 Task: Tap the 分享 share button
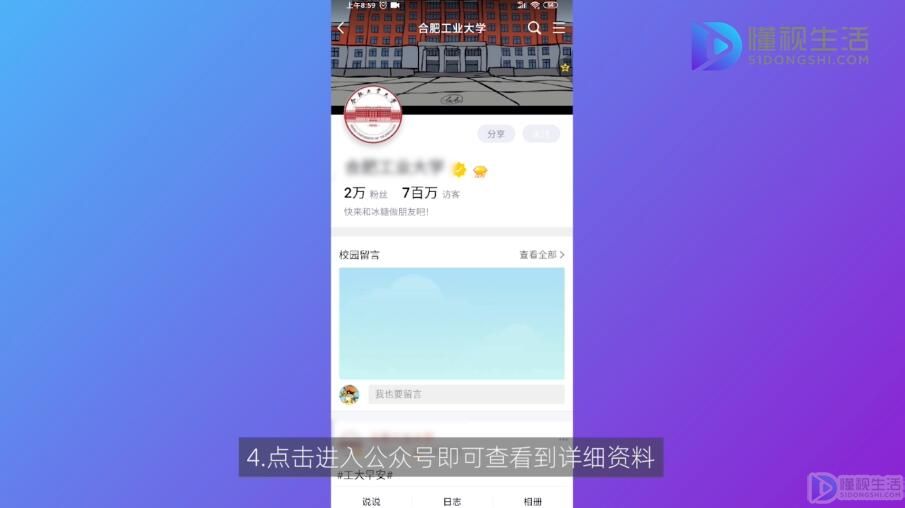(496, 134)
